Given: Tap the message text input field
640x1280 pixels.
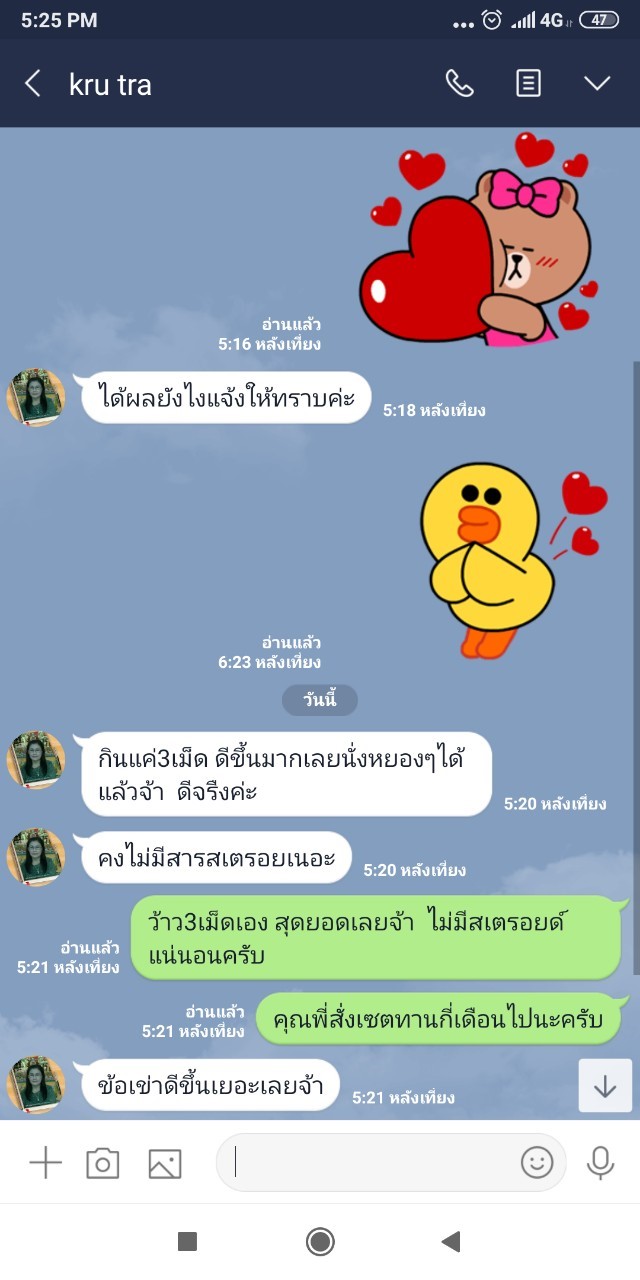Looking at the screenshot, I should point(370,1162).
